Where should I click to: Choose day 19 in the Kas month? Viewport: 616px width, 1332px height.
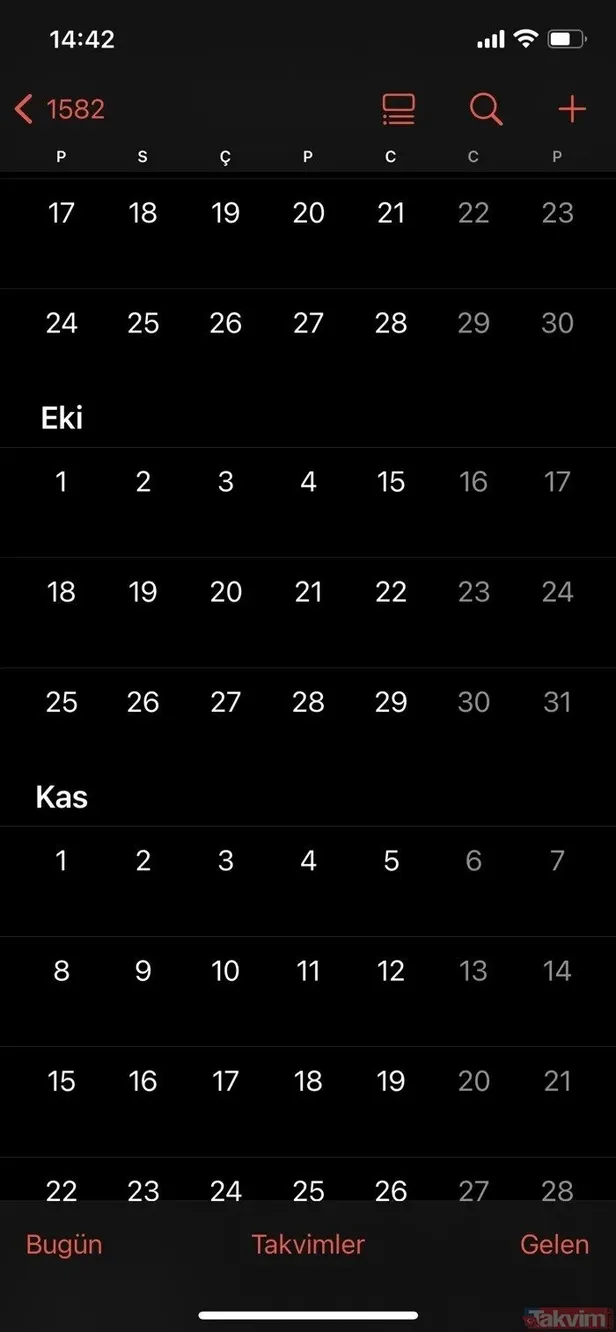[x=391, y=1081]
